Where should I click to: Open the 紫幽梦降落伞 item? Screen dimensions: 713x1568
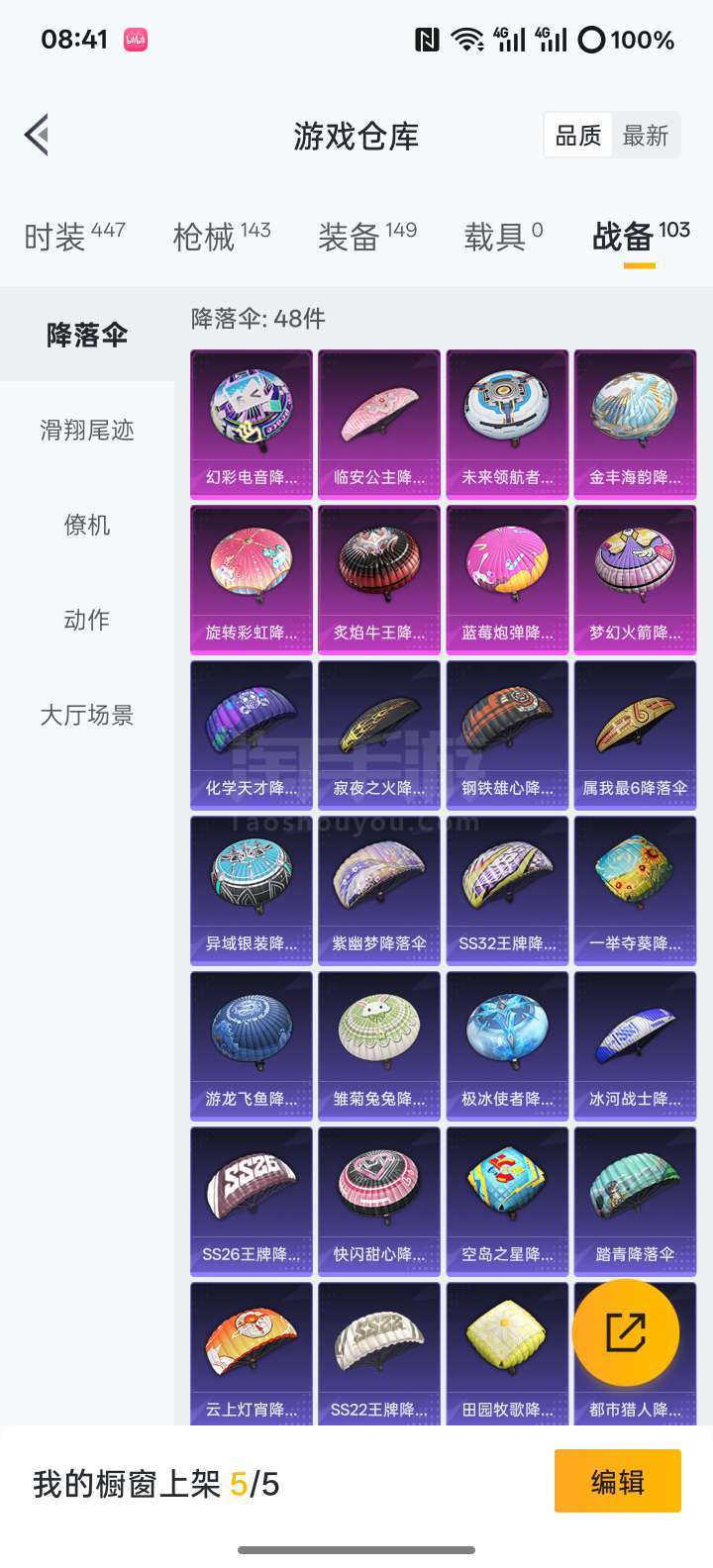[x=379, y=890]
